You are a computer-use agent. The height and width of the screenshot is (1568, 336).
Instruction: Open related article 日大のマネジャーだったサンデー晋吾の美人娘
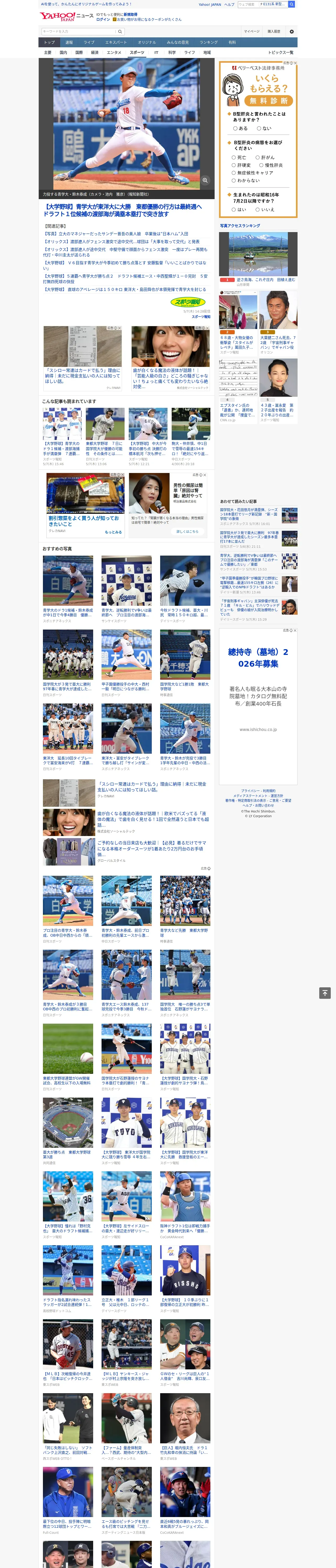click(116, 234)
